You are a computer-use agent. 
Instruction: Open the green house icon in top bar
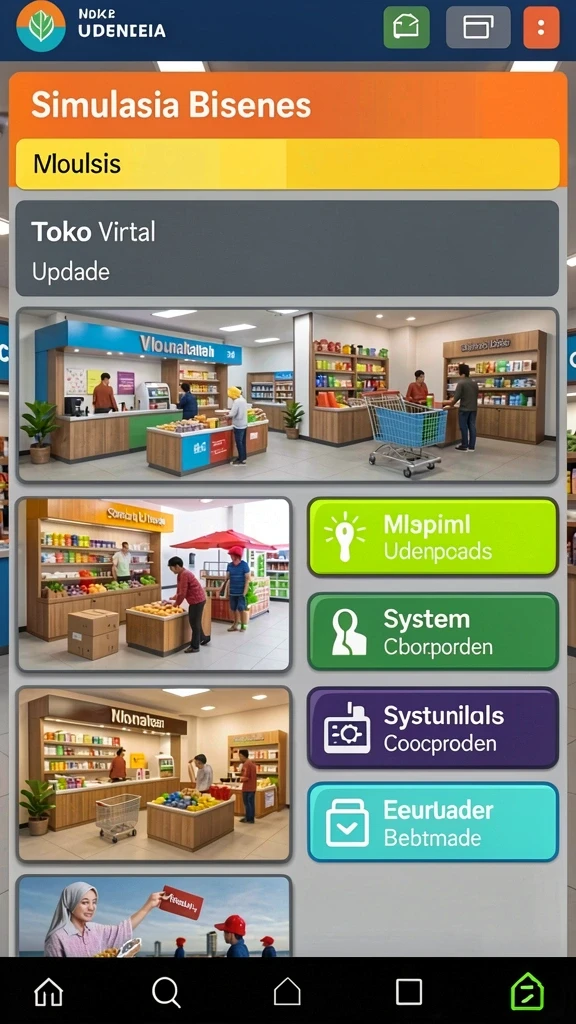pos(406,27)
